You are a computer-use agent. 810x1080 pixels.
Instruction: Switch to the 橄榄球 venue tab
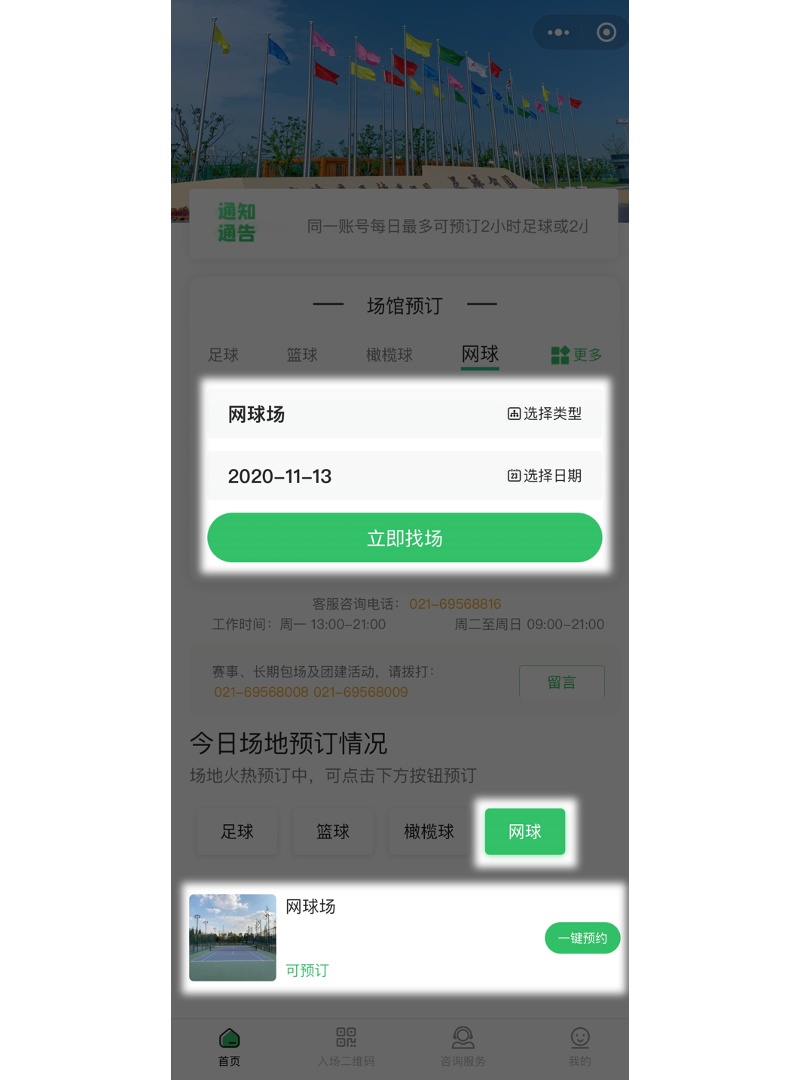tap(389, 355)
